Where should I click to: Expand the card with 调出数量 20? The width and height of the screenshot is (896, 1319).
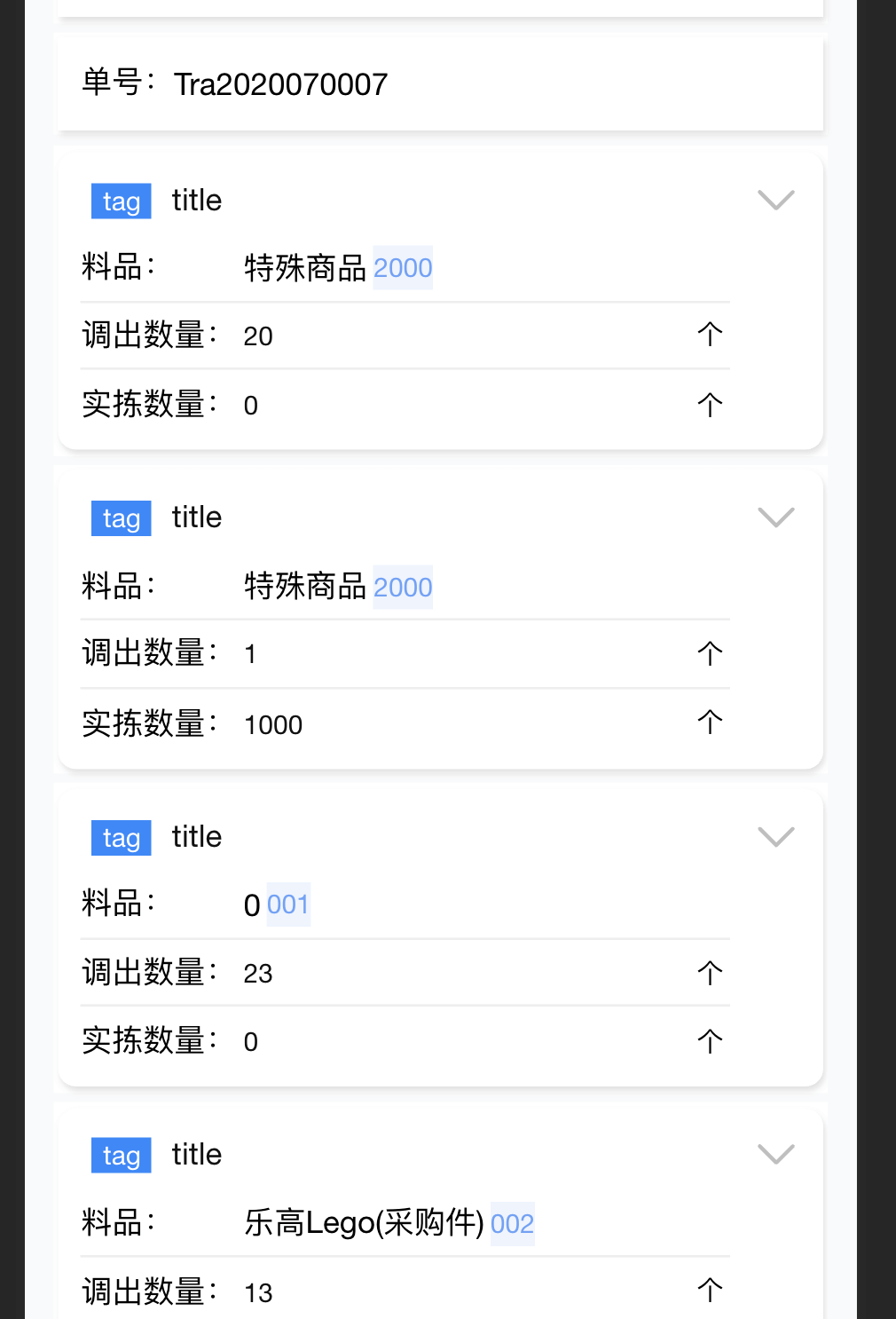775,201
